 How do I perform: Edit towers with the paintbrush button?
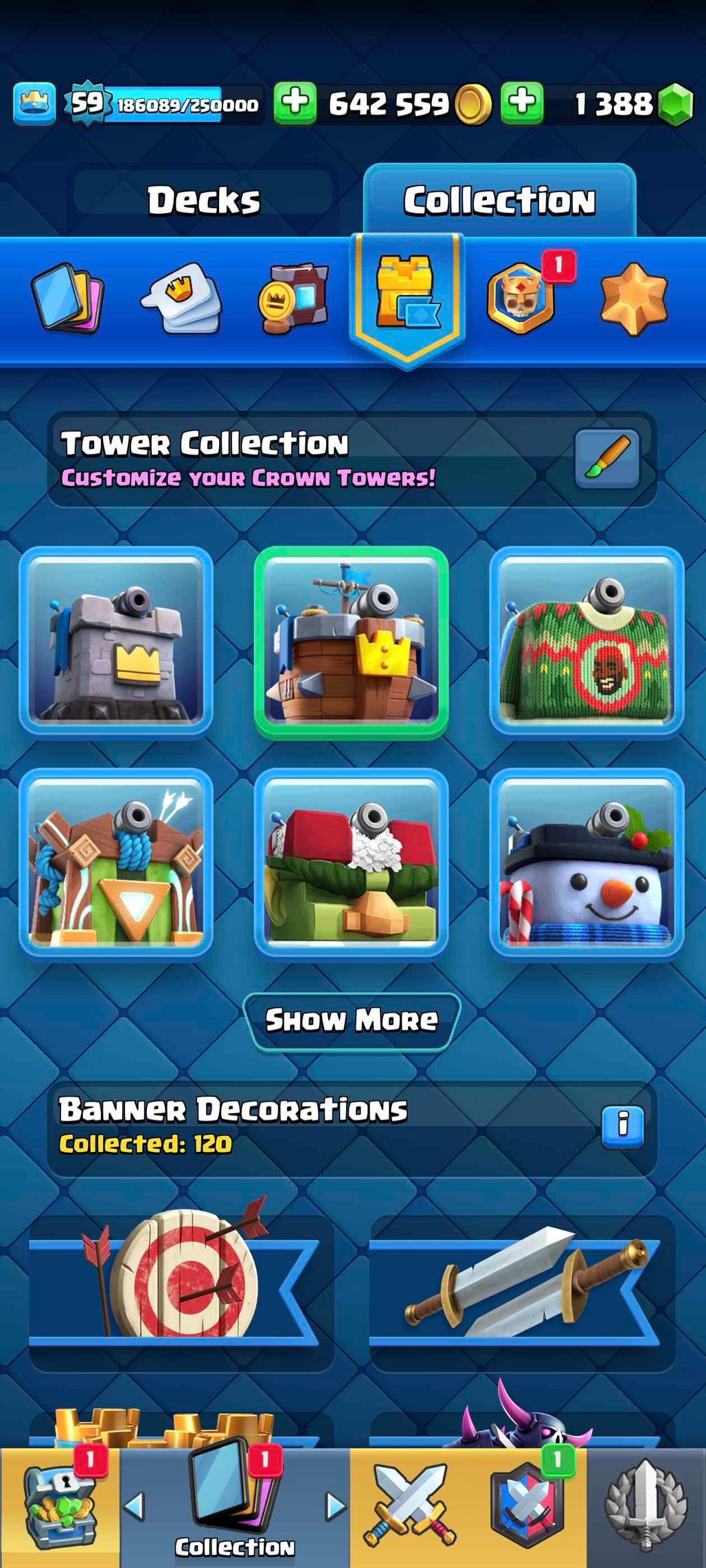pyautogui.click(x=607, y=459)
